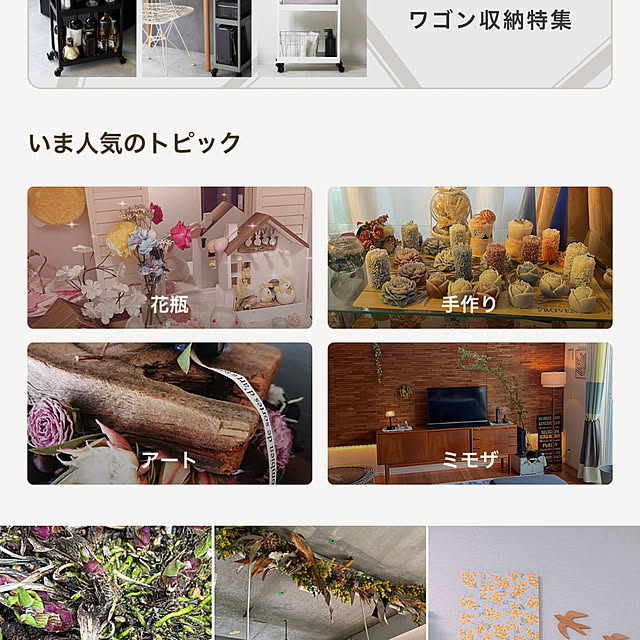Open the hanging ceiling garland photo
The width and height of the screenshot is (640, 640).
click(320, 583)
